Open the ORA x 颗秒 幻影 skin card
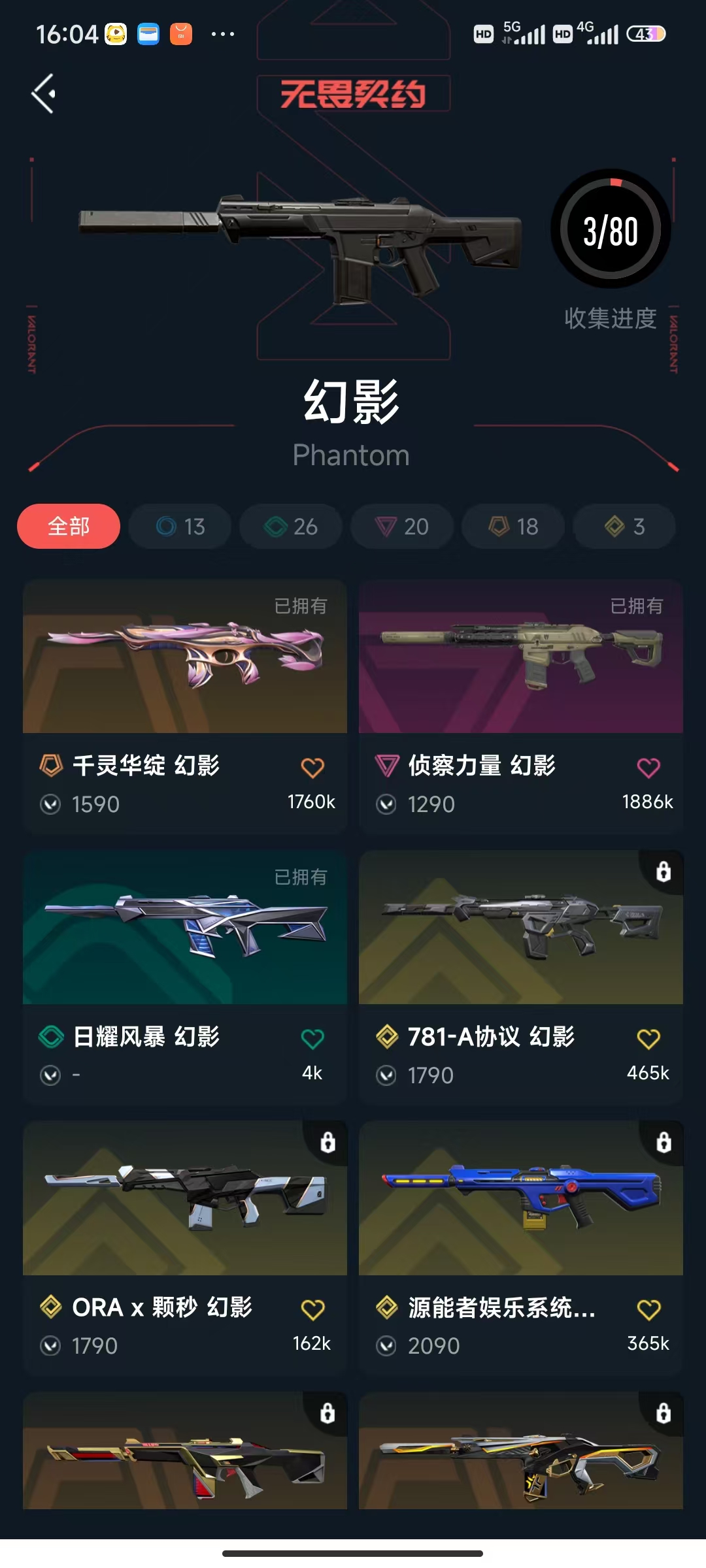Screen dimensions: 706x1568 (185, 1199)
